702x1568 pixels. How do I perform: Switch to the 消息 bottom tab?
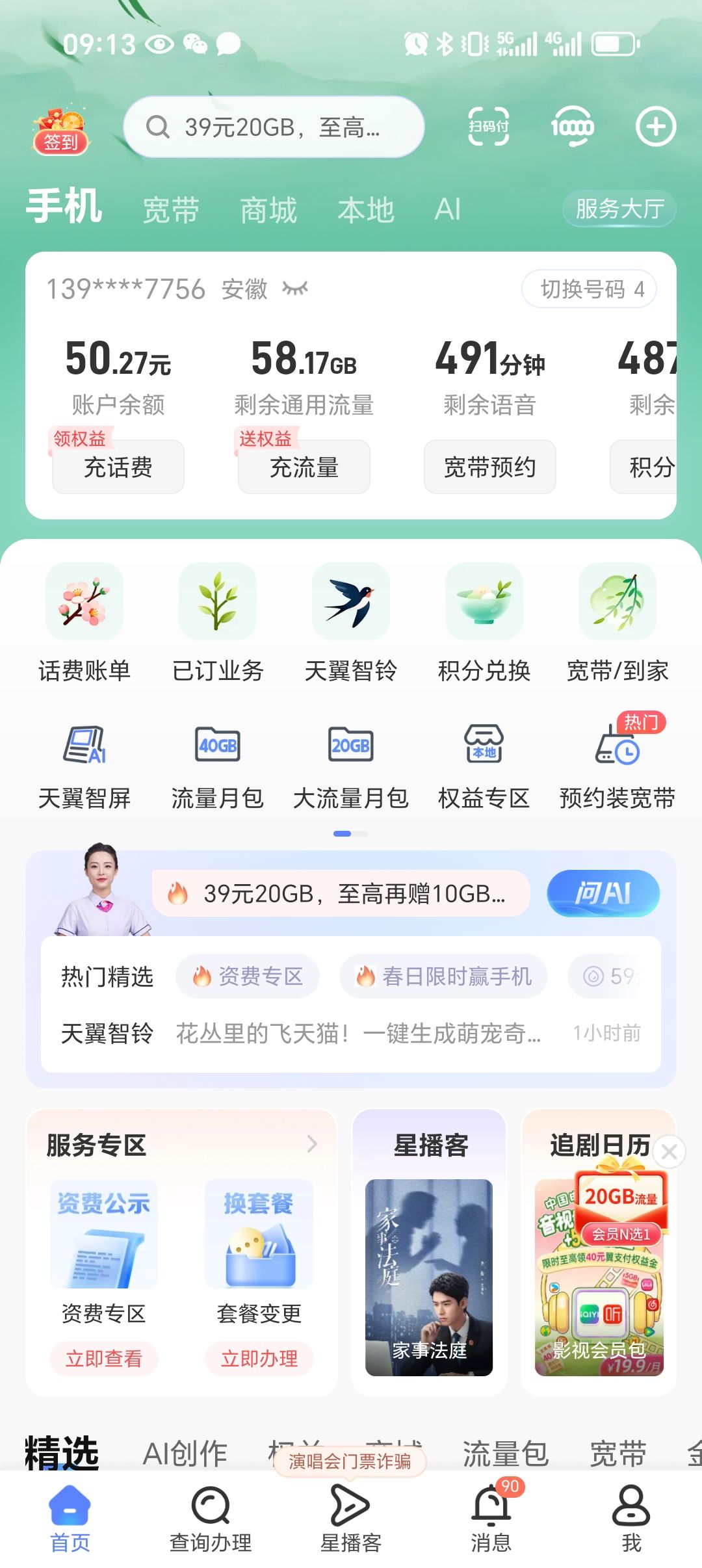(x=491, y=1517)
